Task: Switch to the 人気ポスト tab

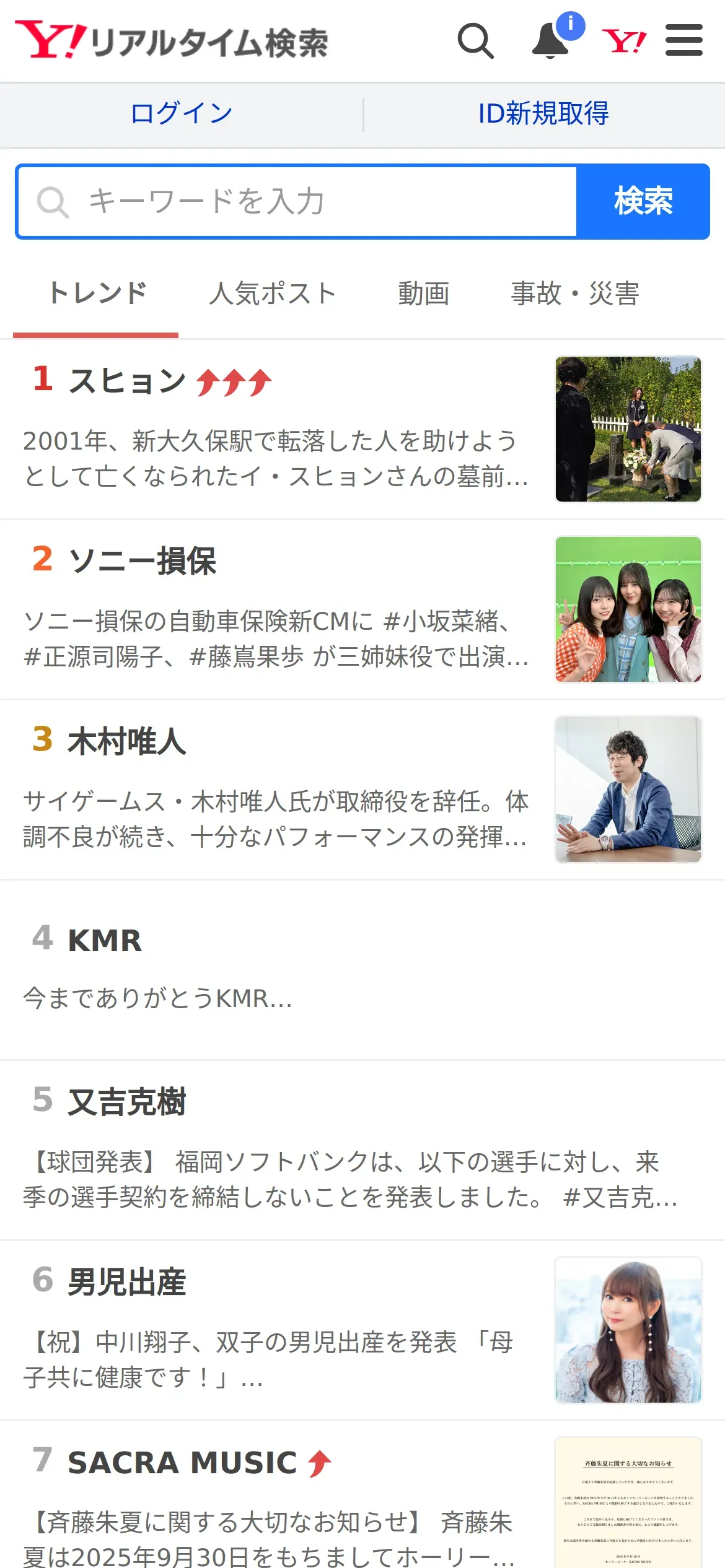Action: [273, 294]
